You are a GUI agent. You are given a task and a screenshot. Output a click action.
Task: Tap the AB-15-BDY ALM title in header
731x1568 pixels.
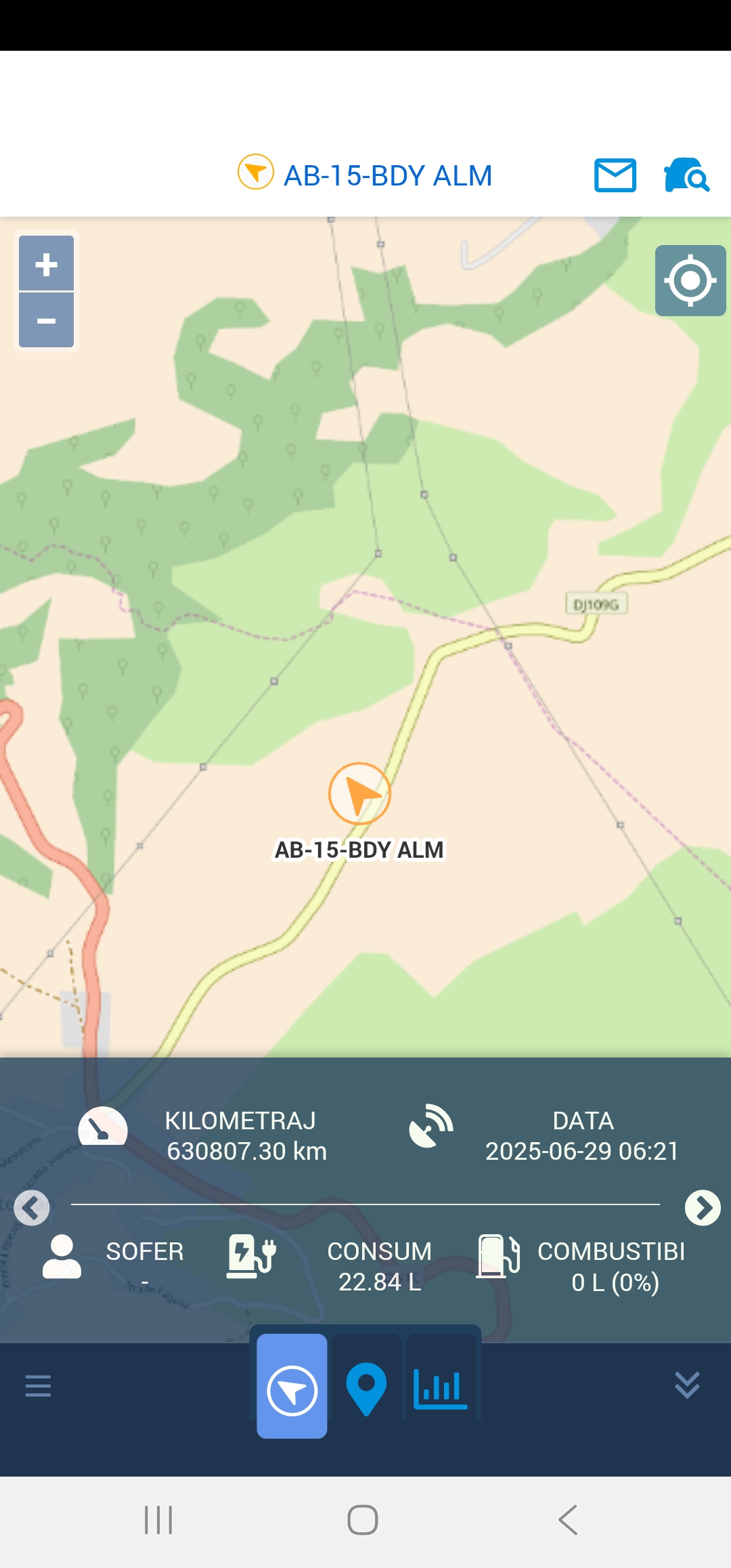point(387,175)
